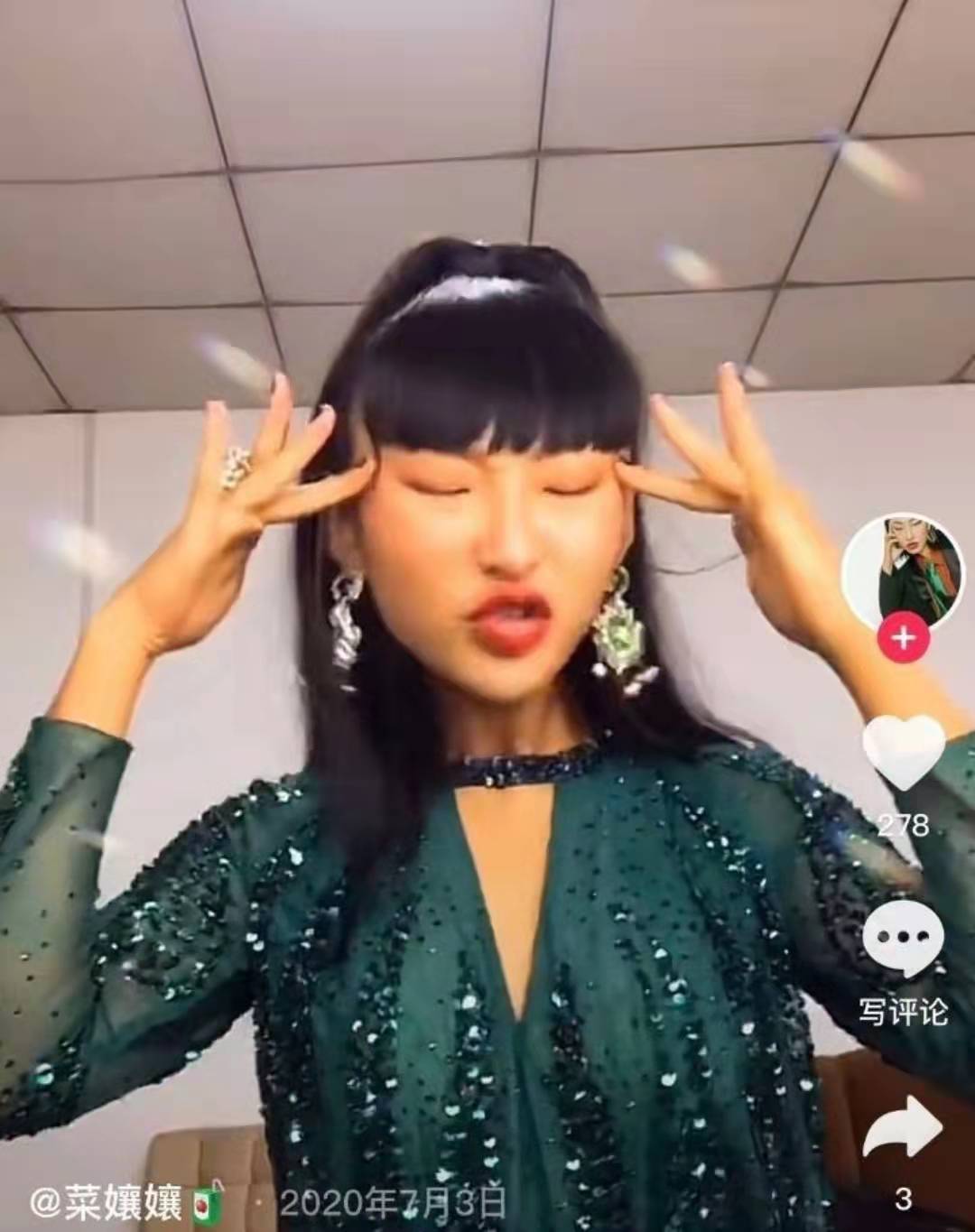Open the @菜嬢嬢 username link

107,1201
